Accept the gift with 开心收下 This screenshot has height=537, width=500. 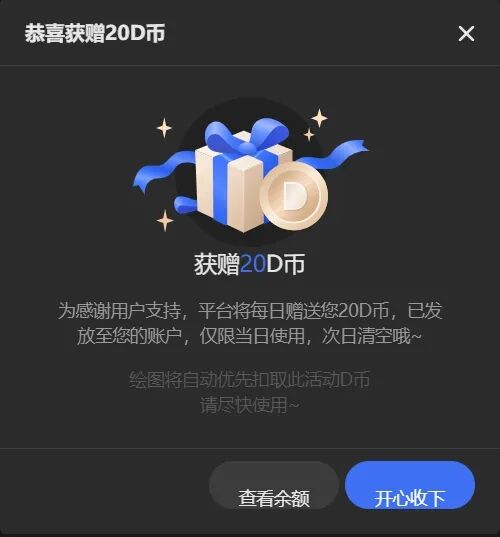pyautogui.click(x=410, y=485)
